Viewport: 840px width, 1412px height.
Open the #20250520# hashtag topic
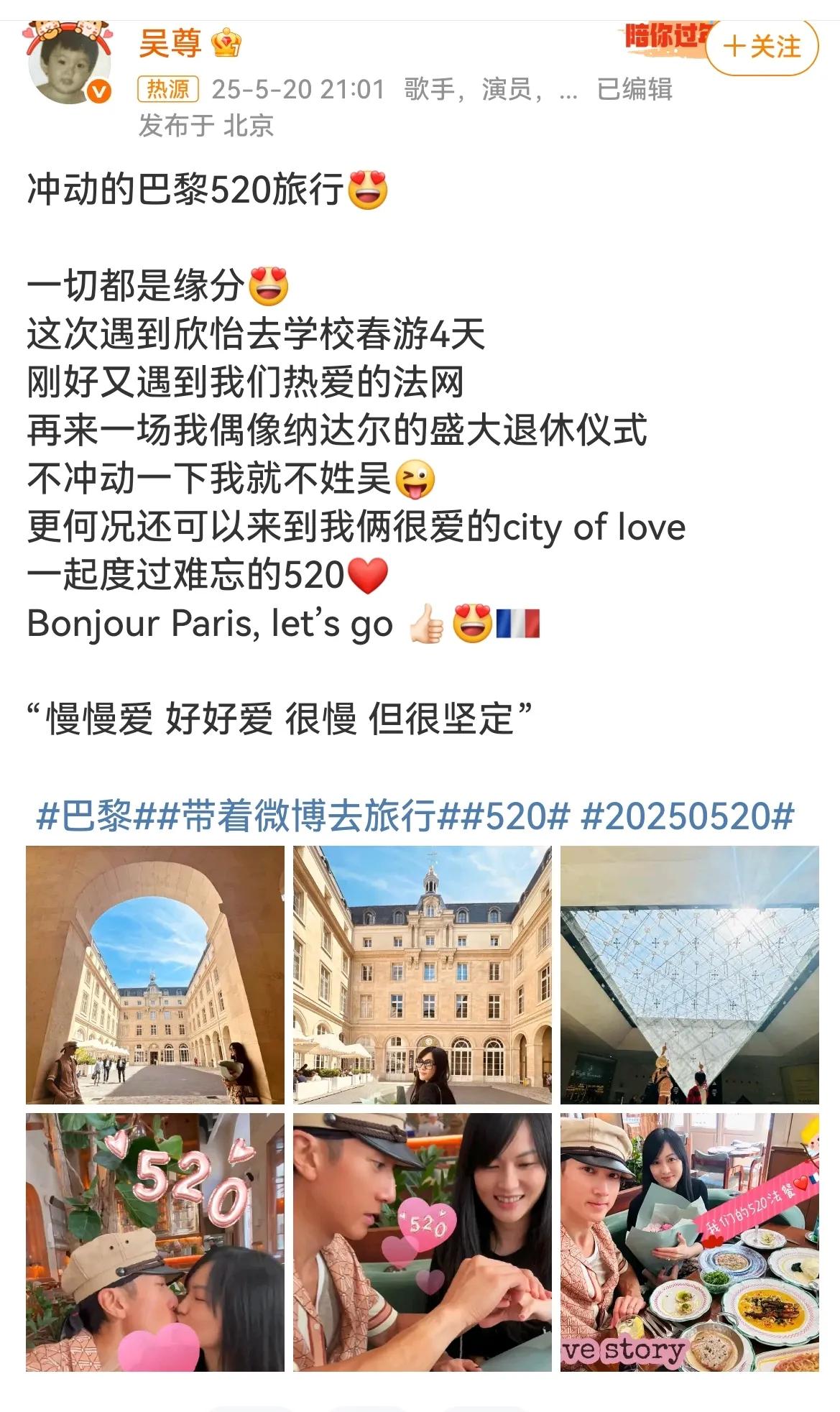[687, 816]
